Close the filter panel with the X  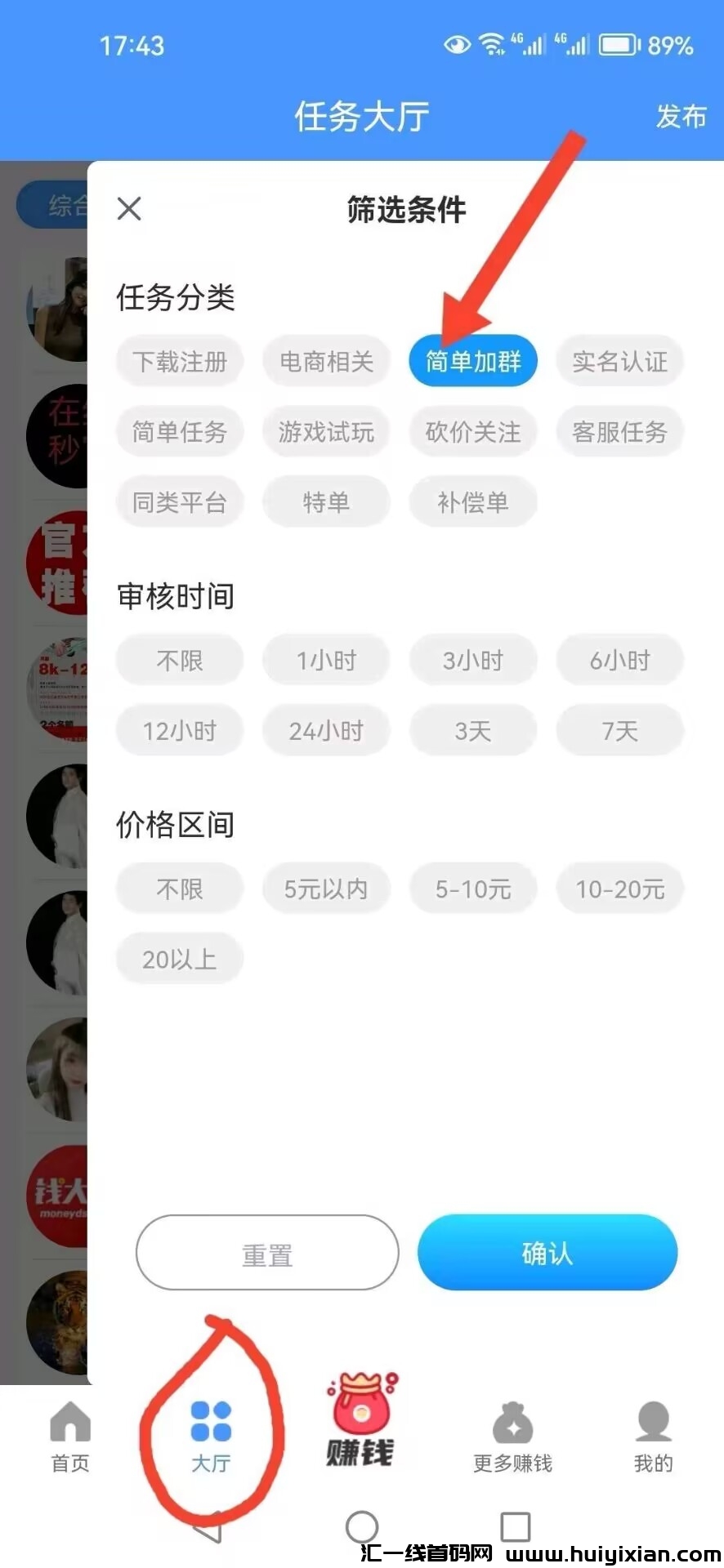(128, 209)
